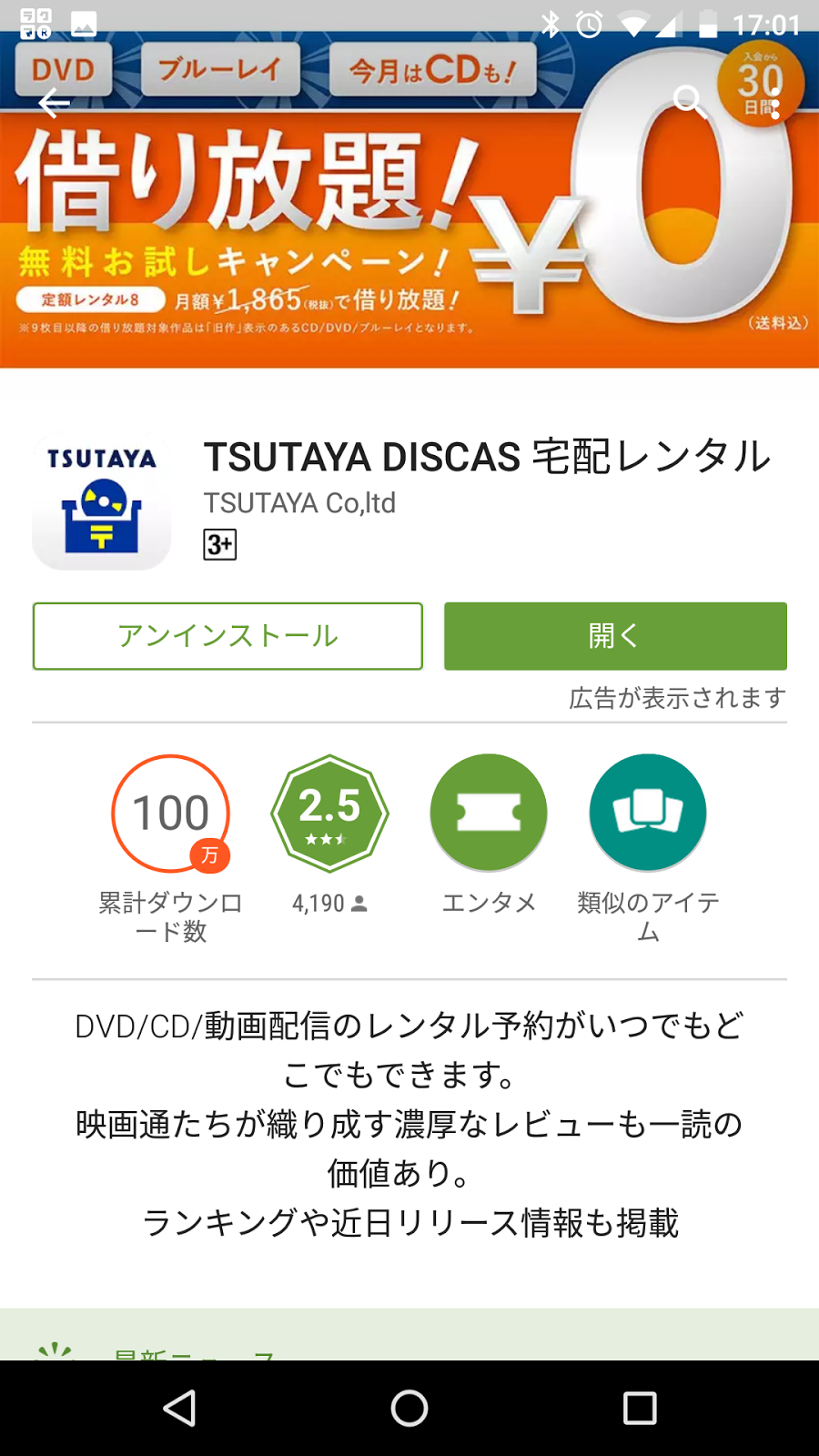
Task: Expand the app description text
Action: point(409,1124)
